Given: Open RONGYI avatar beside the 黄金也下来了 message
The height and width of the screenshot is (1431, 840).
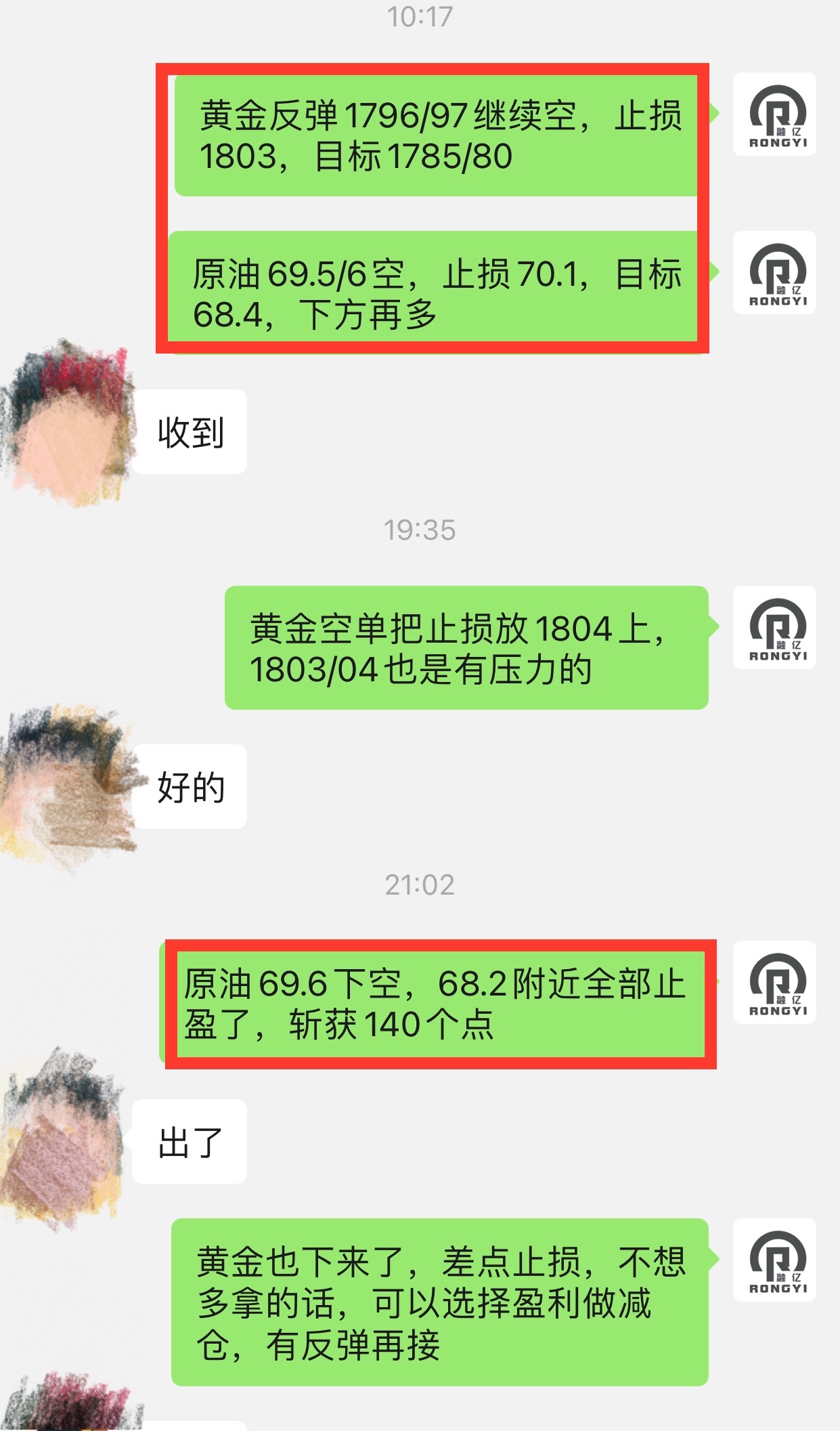Looking at the screenshot, I should click(774, 1260).
